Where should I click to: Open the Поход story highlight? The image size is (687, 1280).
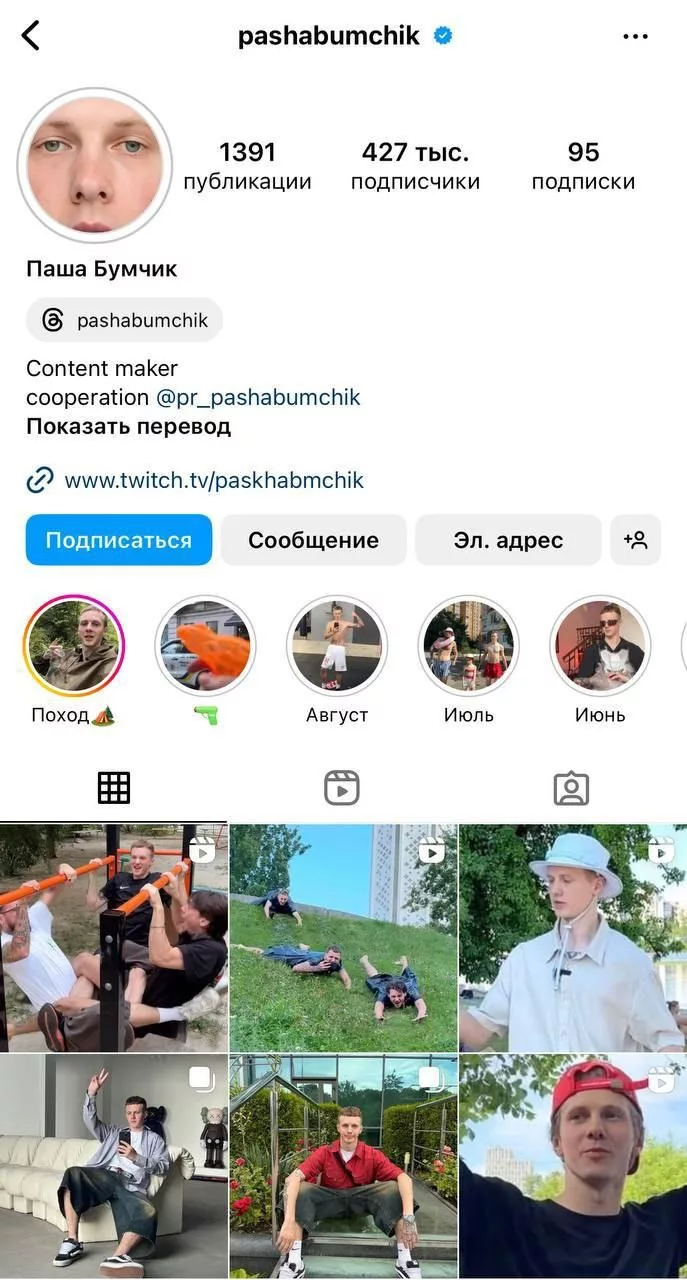pyautogui.click(x=74, y=646)
